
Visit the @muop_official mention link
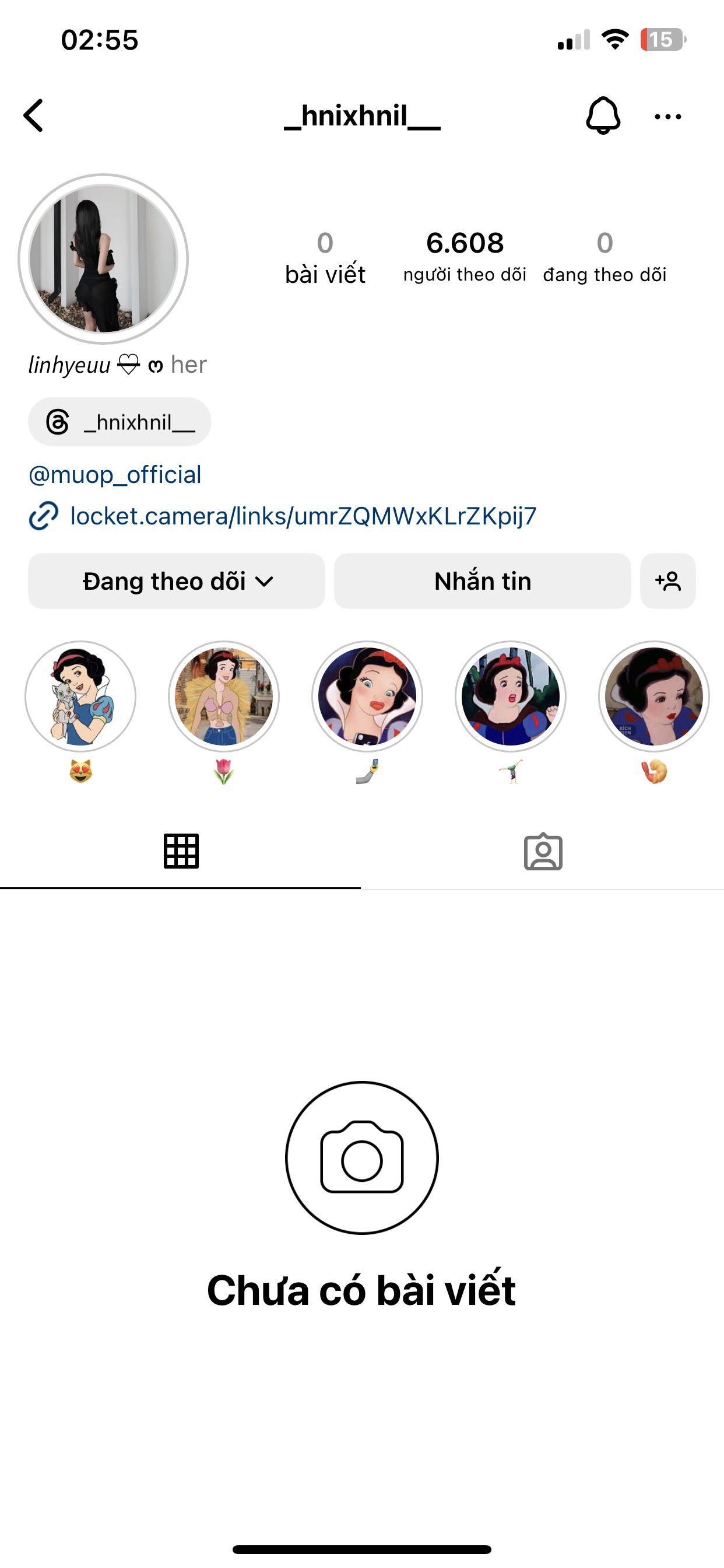click(x=115, y=475)
